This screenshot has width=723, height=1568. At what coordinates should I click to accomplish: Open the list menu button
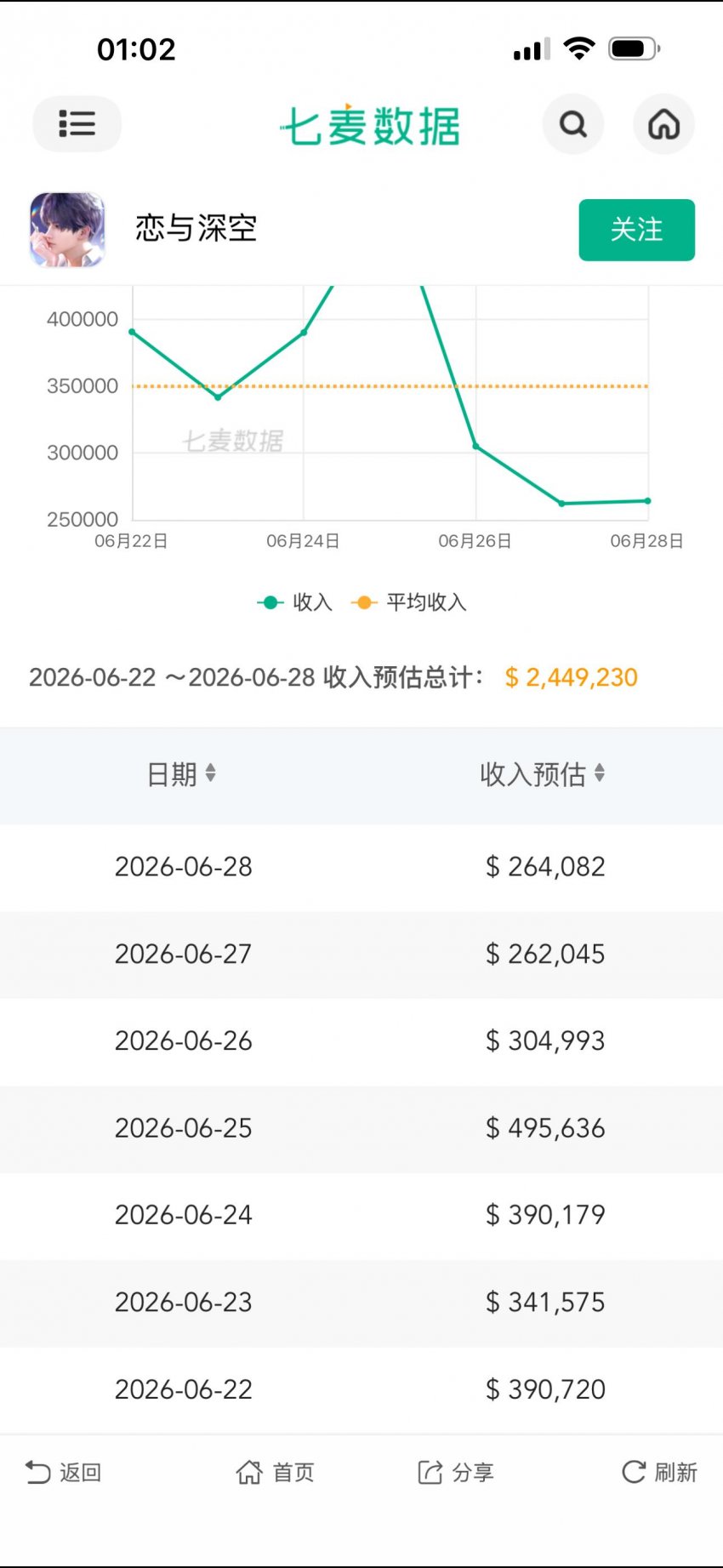(77, 124)
